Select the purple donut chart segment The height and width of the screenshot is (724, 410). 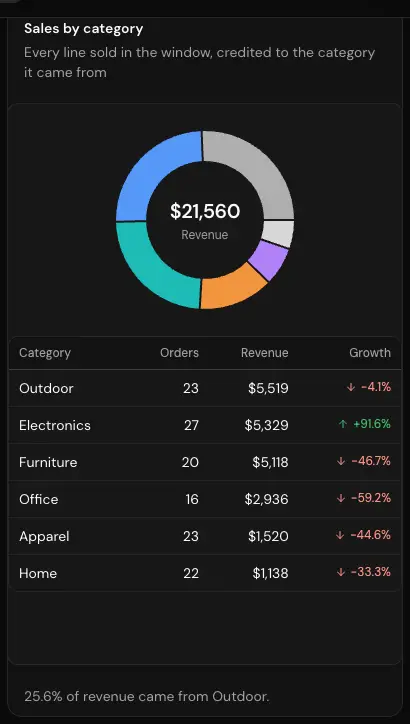[269, 259]
